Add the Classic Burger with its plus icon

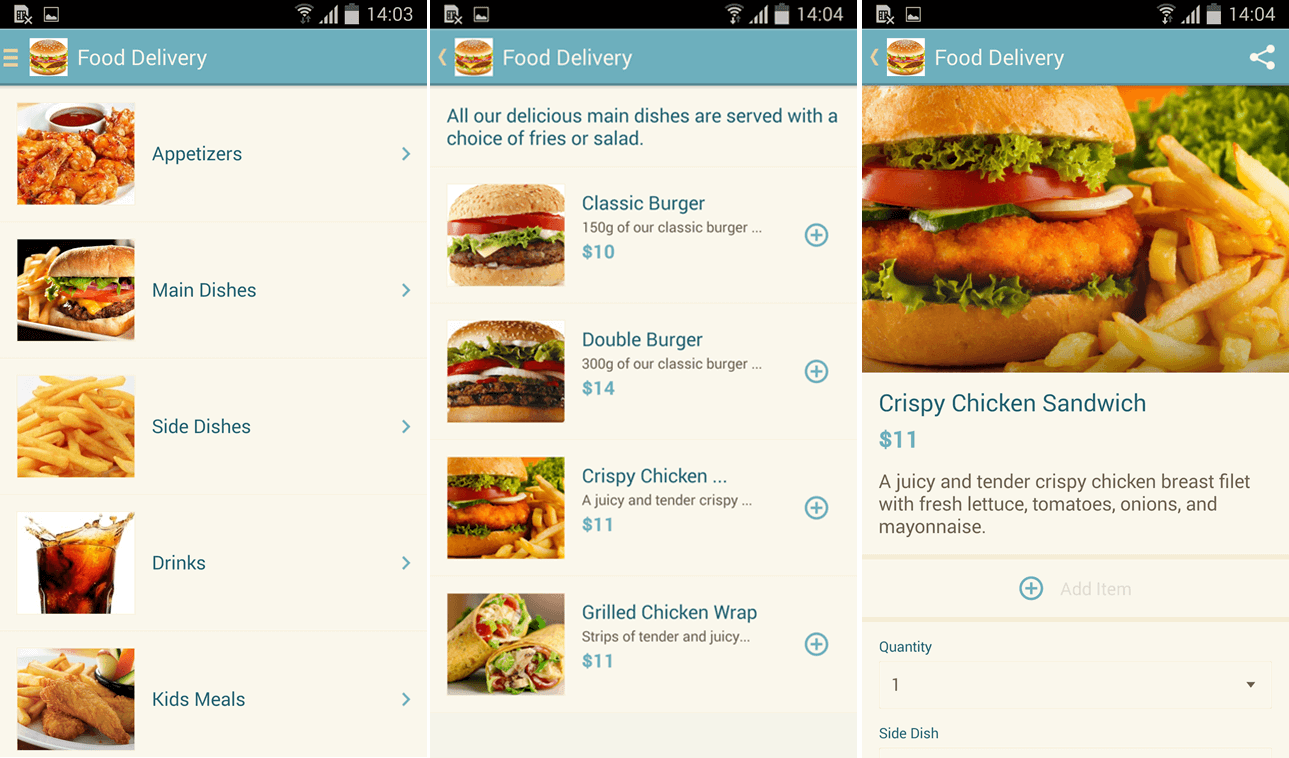(816, 235)
